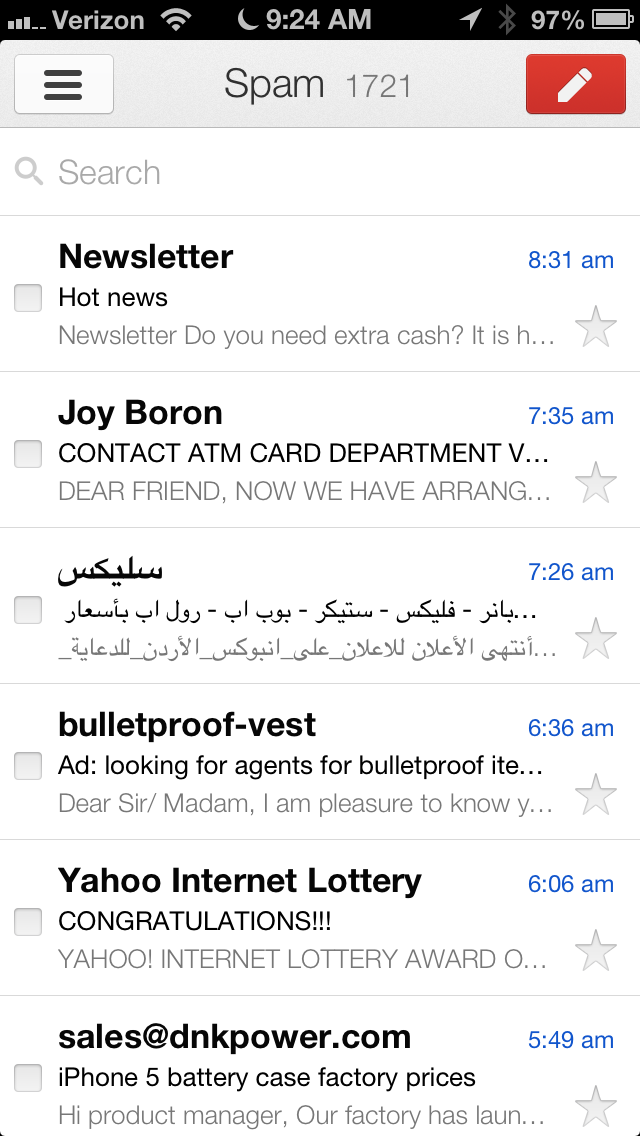Screen dimensions: 640x1136
Task: Star the Newsletter email
Action: tap(596, 327)
